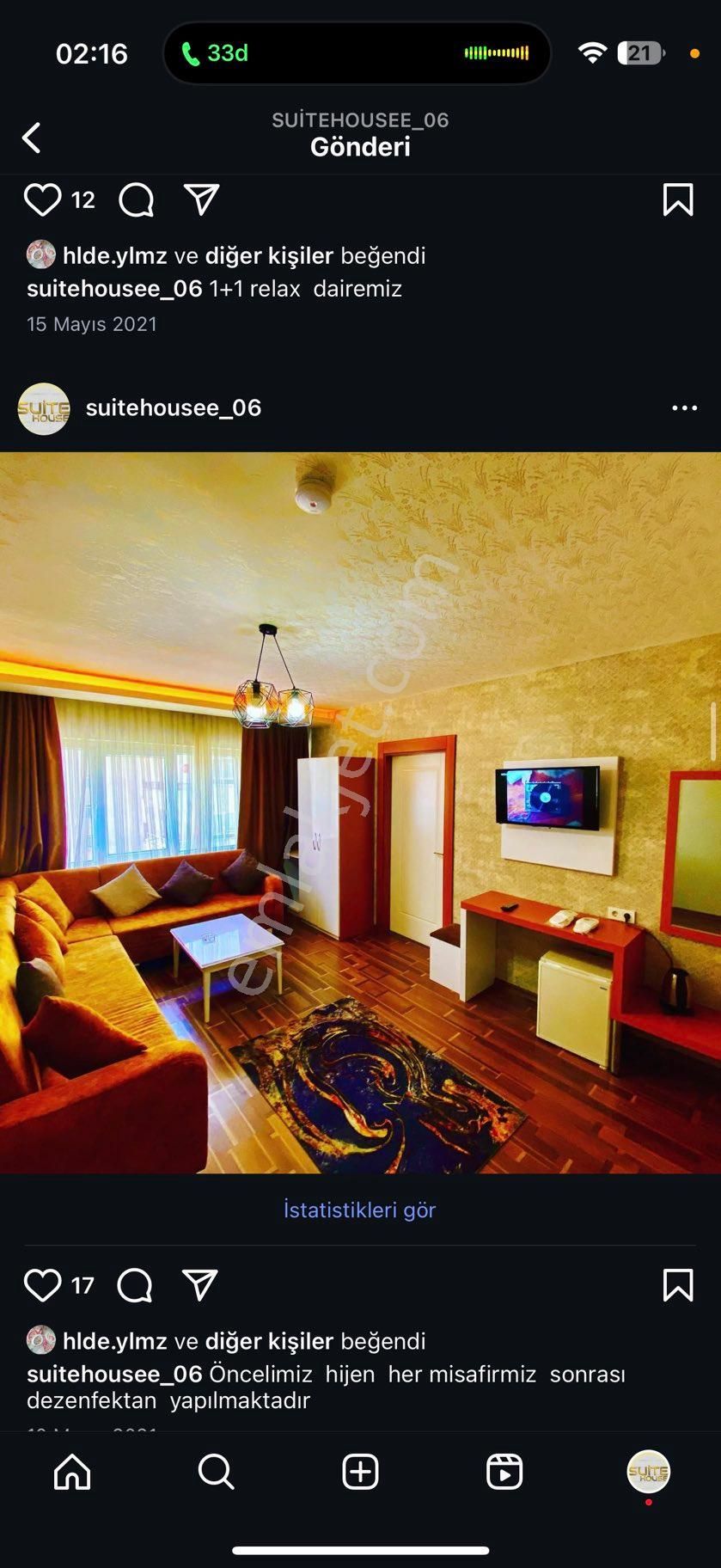The width and height of the screenshot is (721, 1568).
Task: Open the Search tab
Action: (x=216, y=1471)
